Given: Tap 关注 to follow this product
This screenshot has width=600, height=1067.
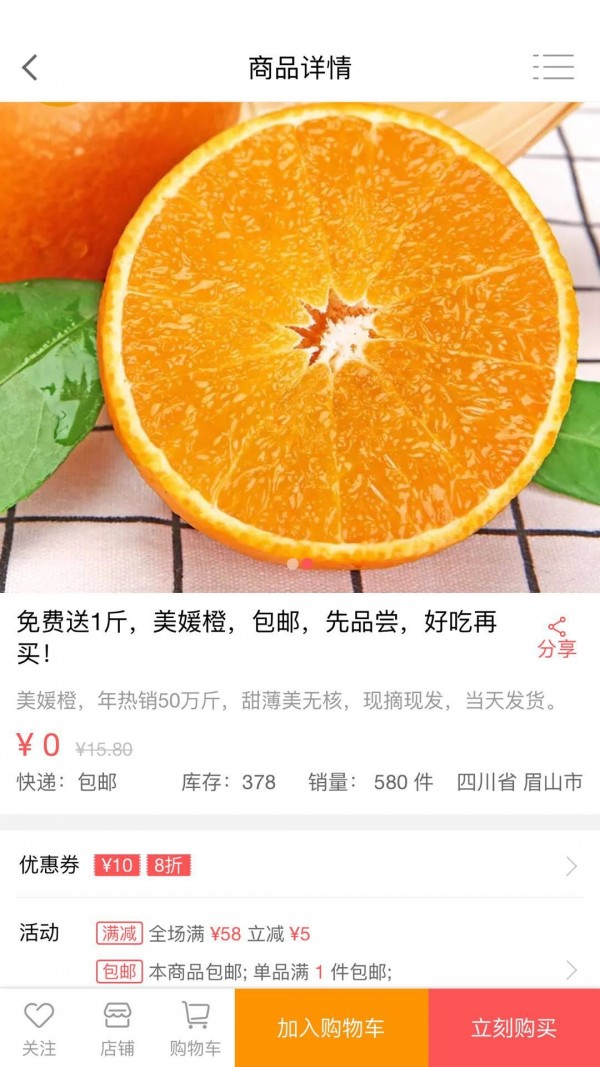Looking at the screenshot, I should [39, 1028].
